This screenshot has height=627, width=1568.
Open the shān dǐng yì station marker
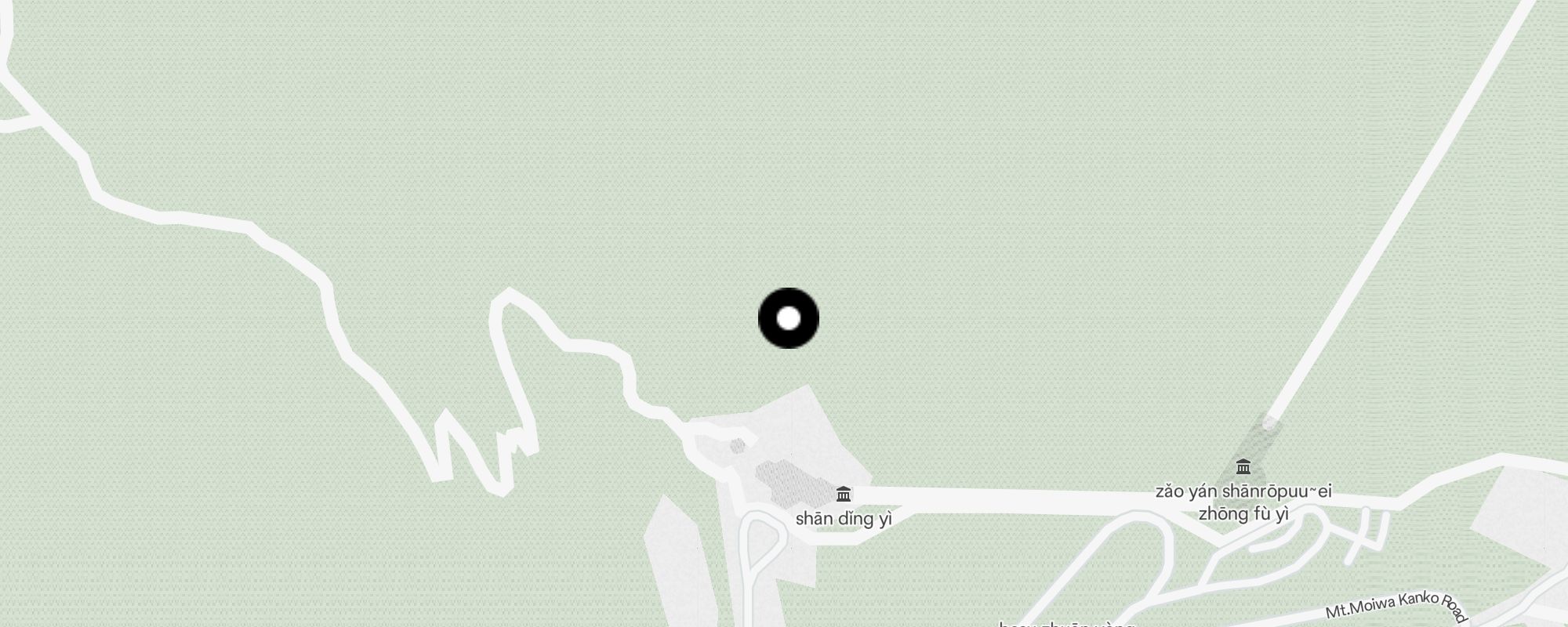pyautogui.click(x=844, y=495)
